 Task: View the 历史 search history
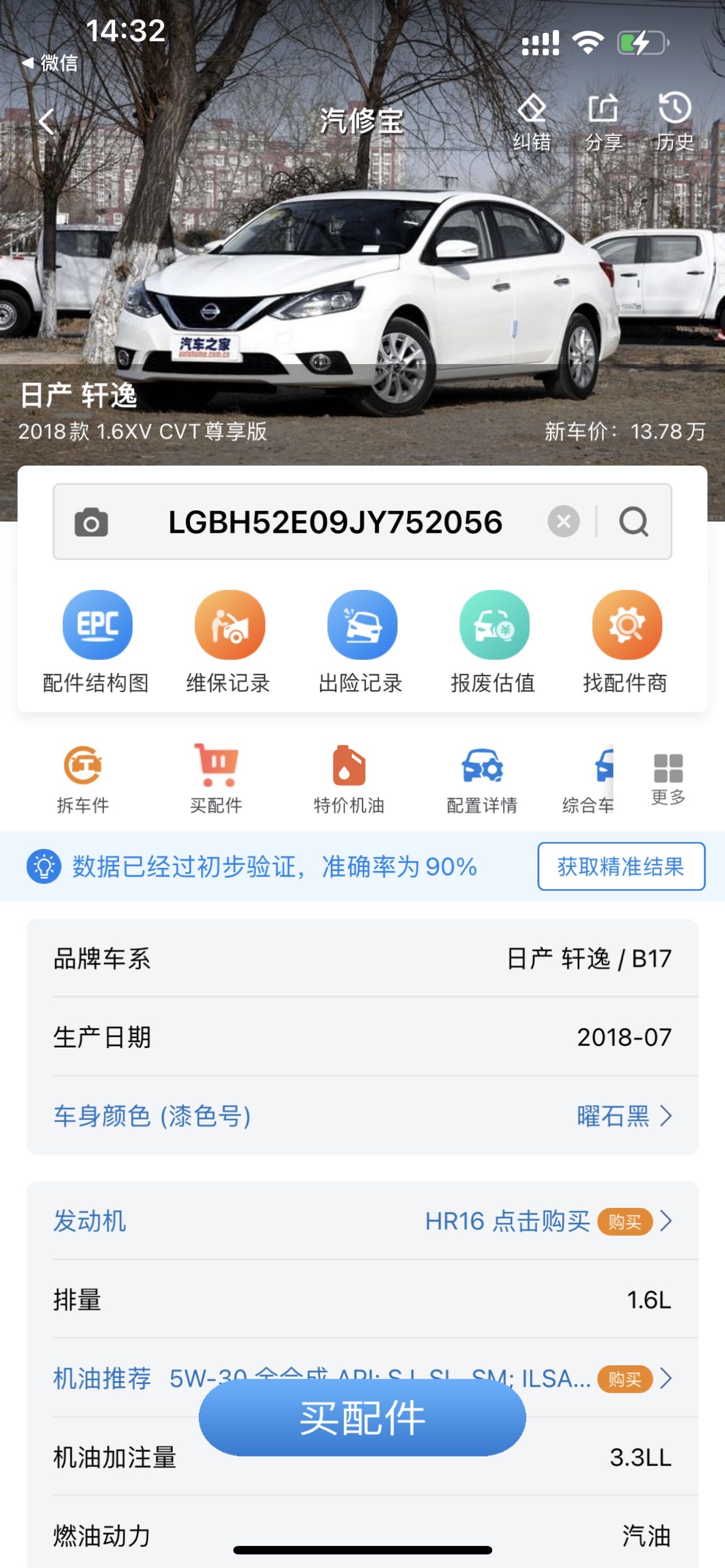click(x=675, y=122)
